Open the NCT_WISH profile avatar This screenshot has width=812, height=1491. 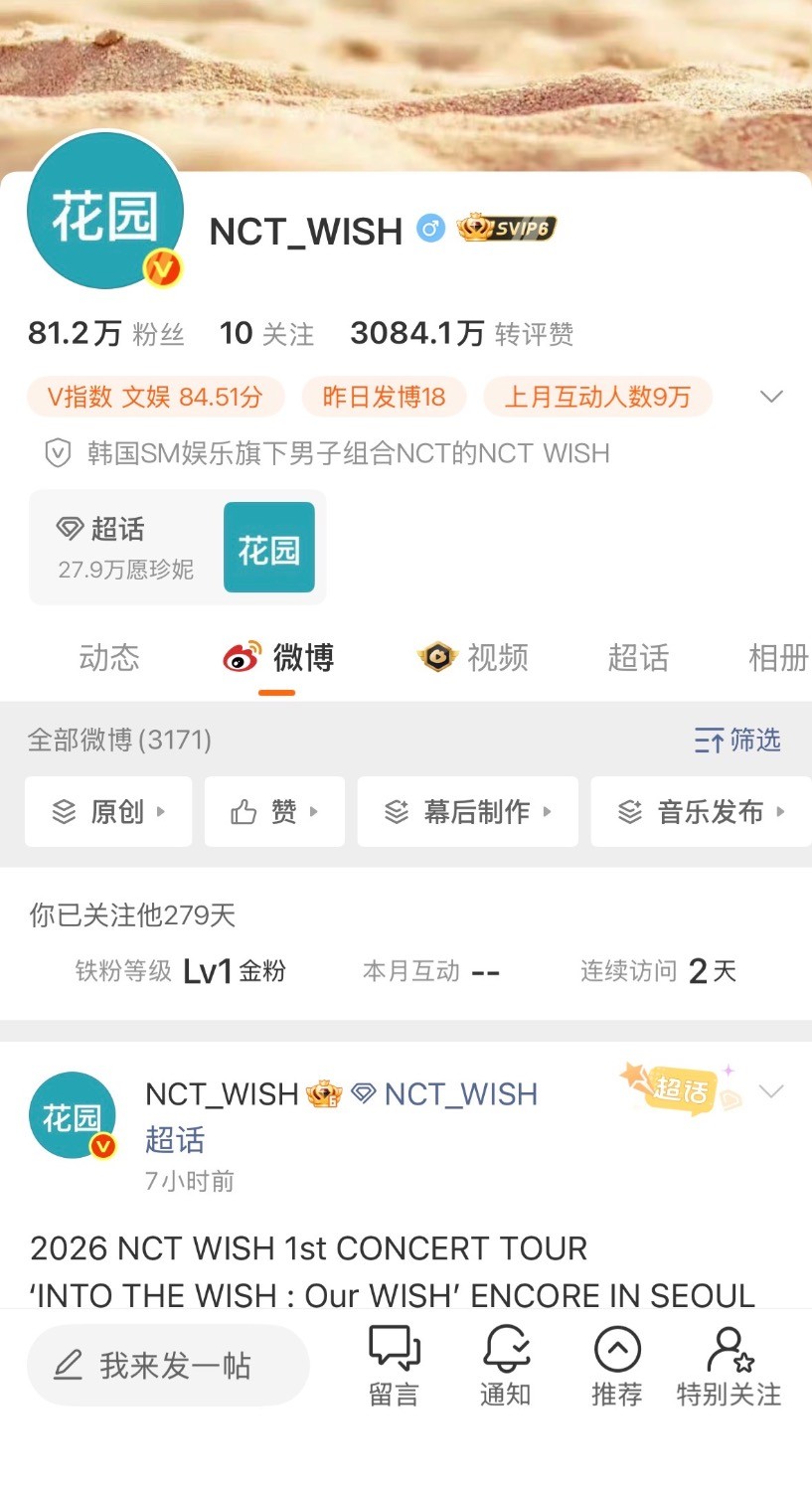point(105,212)
